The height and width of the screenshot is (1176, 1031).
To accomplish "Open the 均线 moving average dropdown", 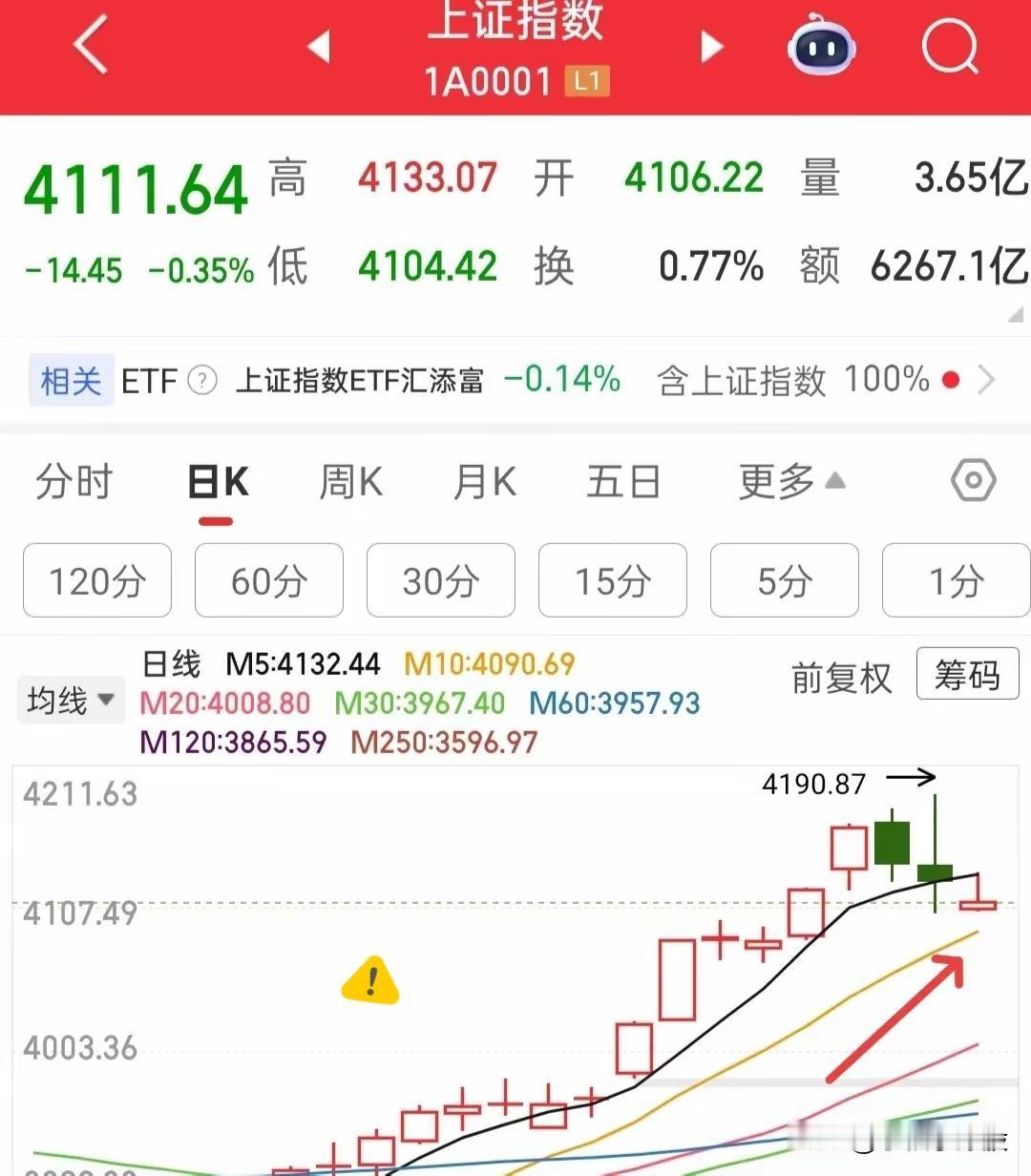I will point(70,699).
